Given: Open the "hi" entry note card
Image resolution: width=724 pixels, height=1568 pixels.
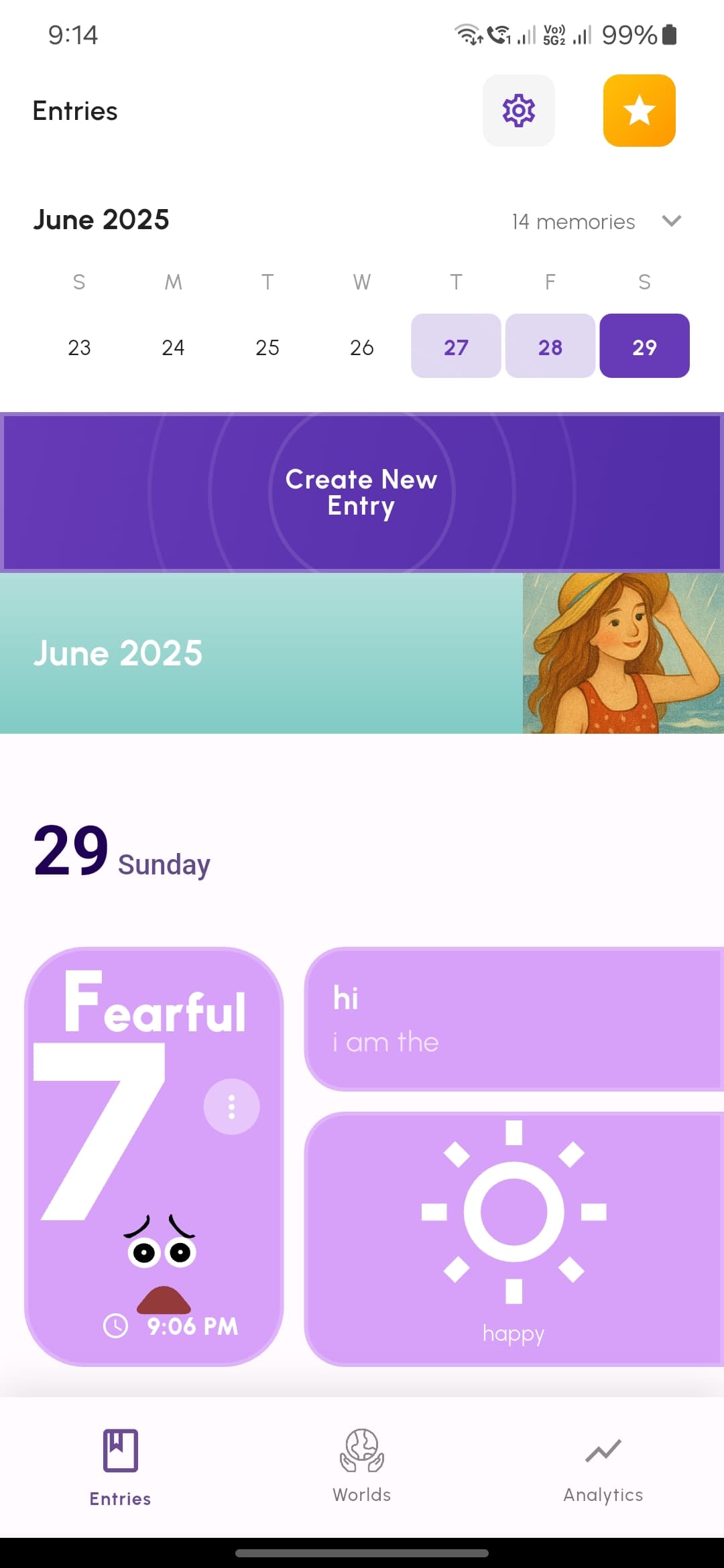Looking at the screenshot, I should point(514,1019).
